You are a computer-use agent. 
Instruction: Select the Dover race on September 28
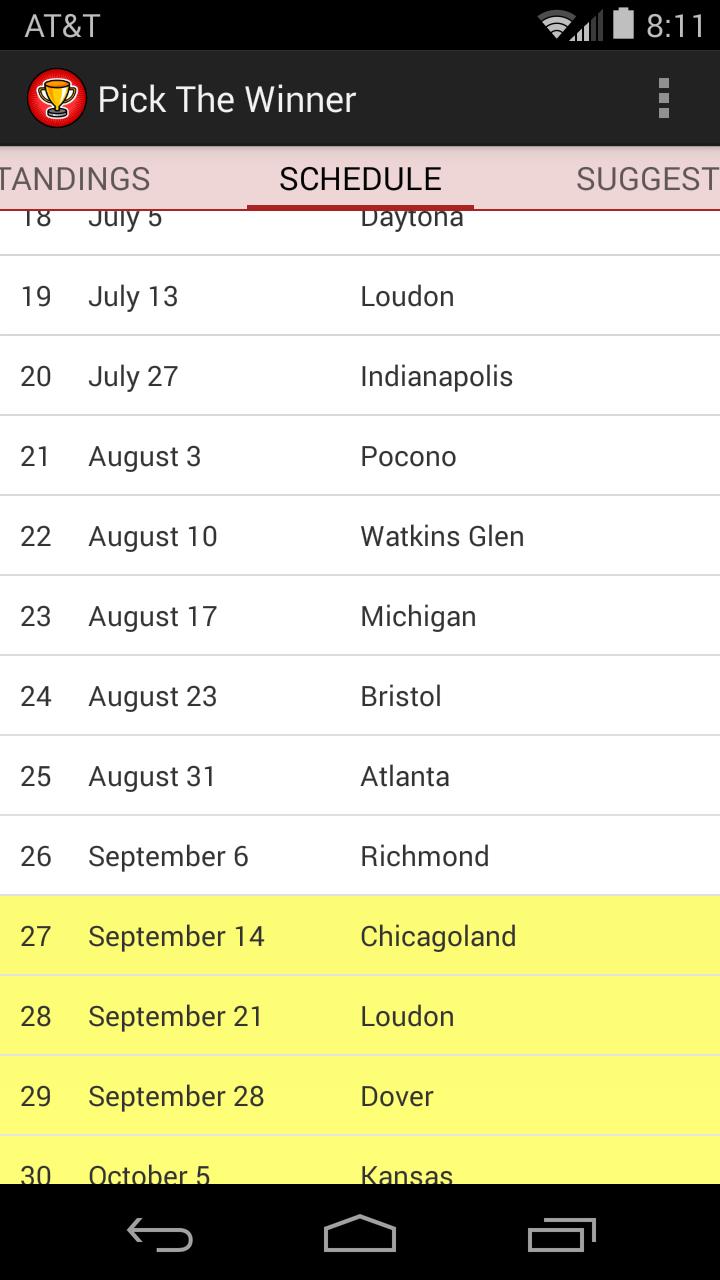pos(360,1096)
